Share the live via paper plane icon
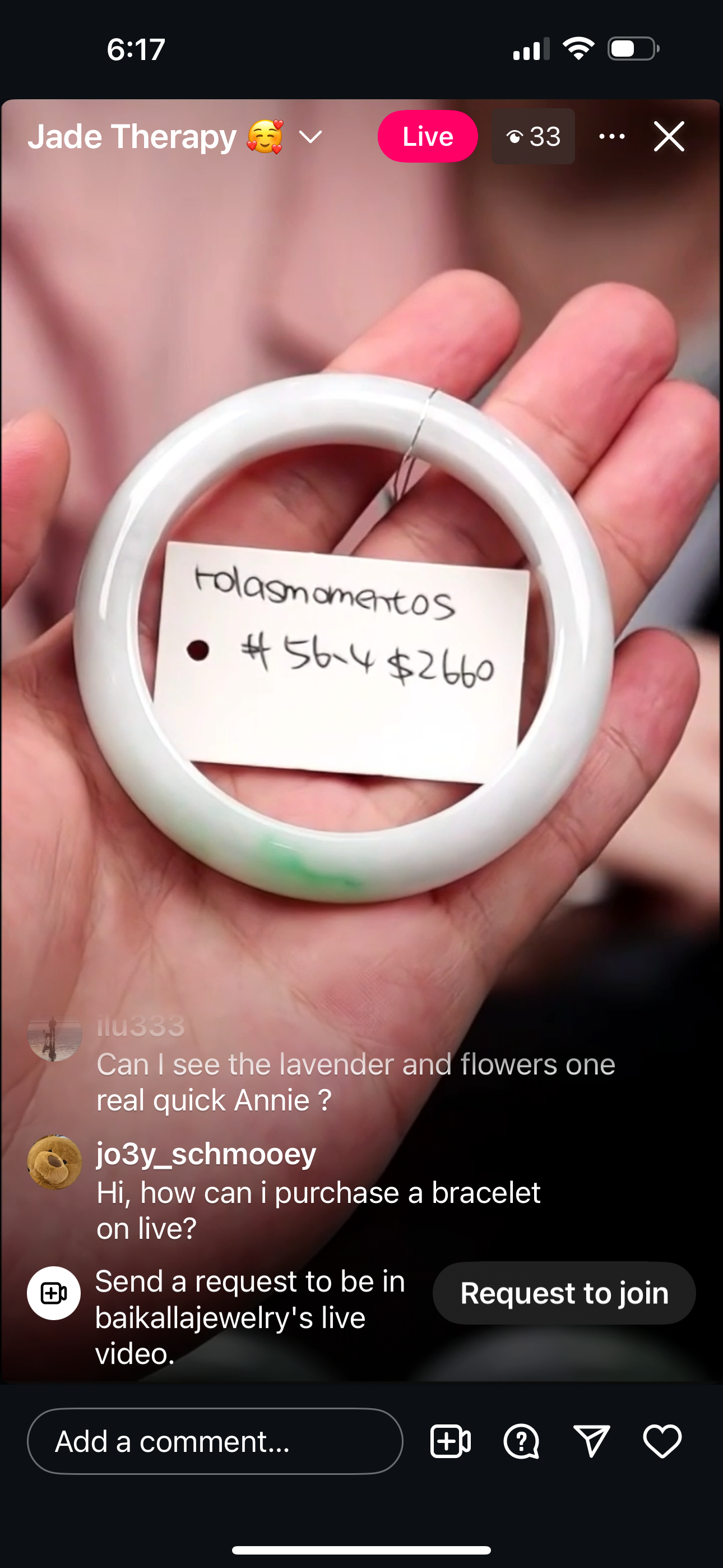This screenshot has height=1568, width=723. point(591,1441)
